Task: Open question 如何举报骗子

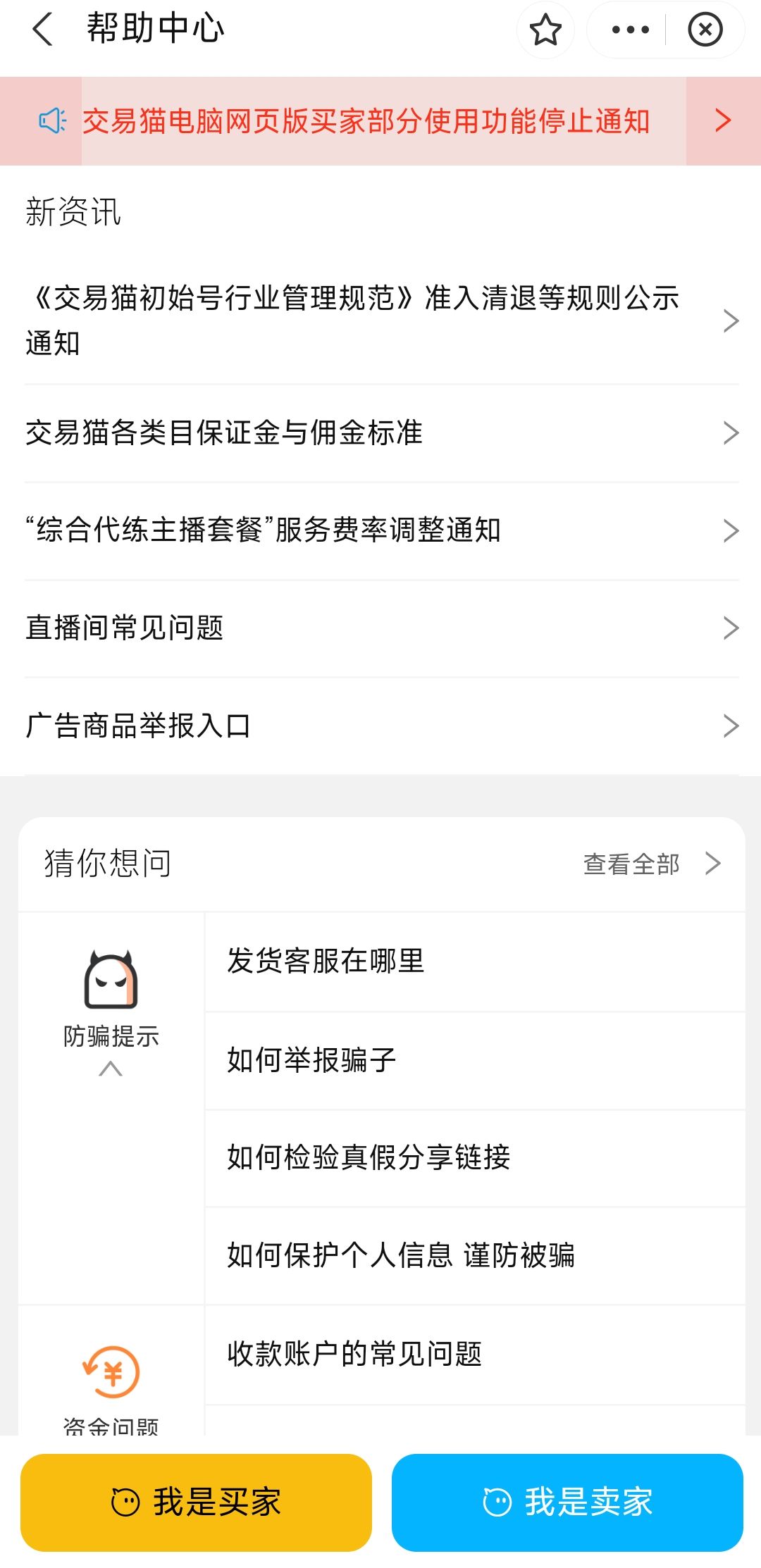Action: pyautogui.click(x=474, y=1060)
